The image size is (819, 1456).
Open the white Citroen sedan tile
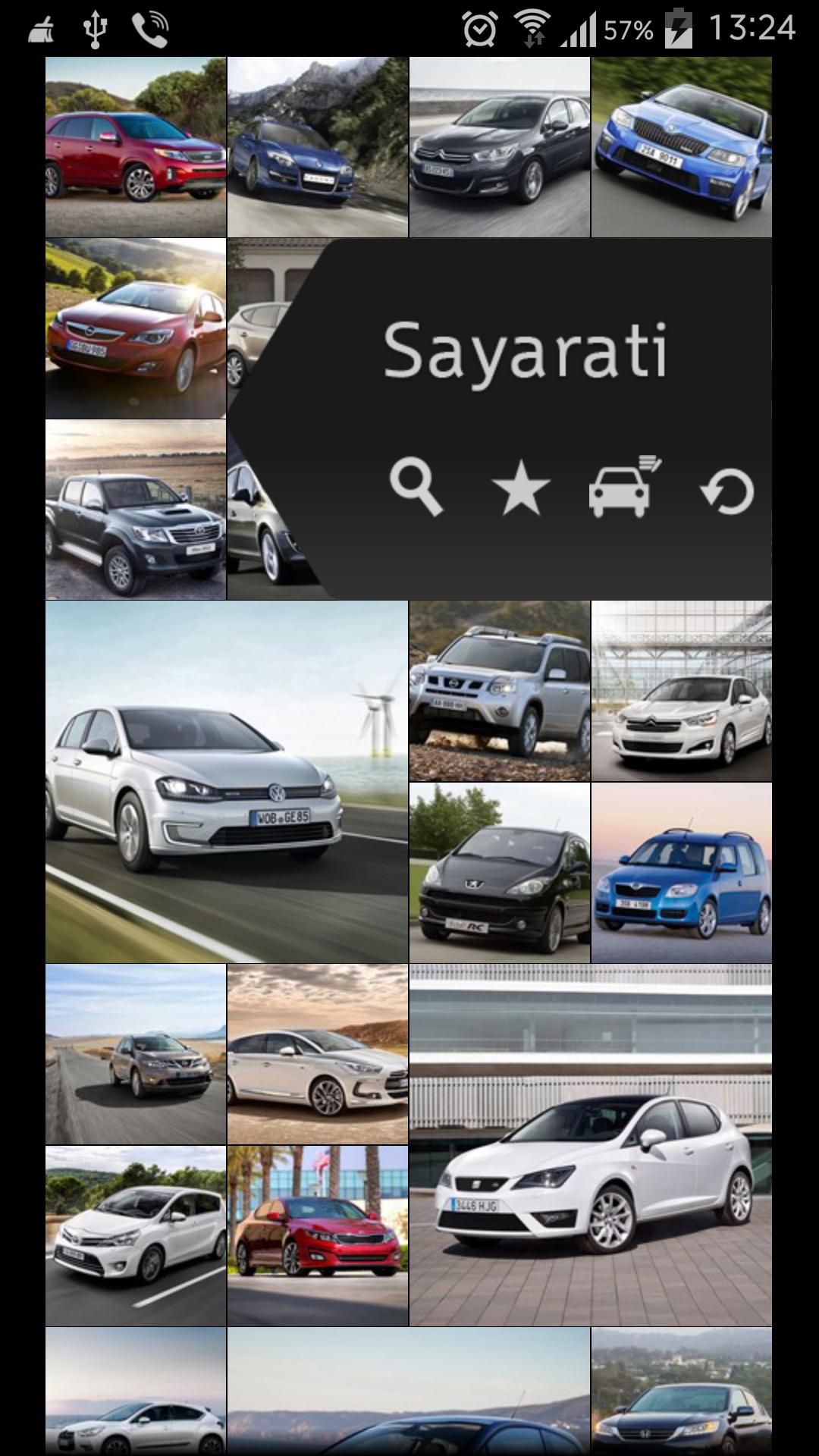[682, 691]
